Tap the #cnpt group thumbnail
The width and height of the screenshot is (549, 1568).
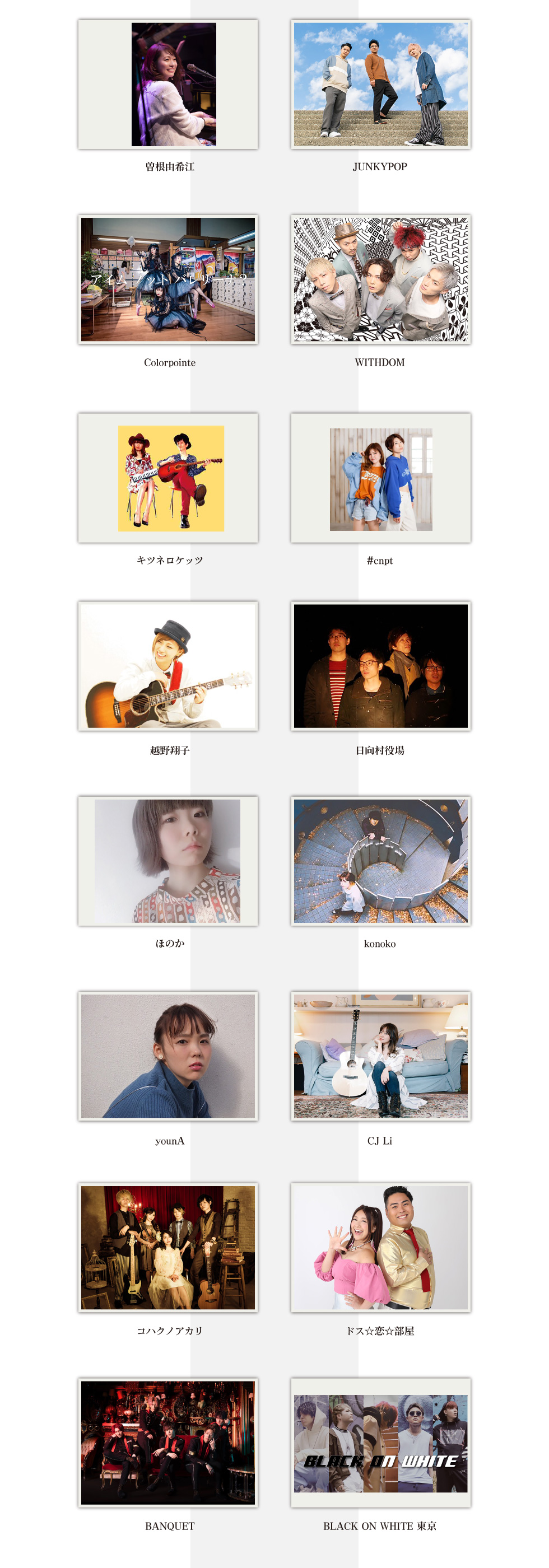point(380,478)
